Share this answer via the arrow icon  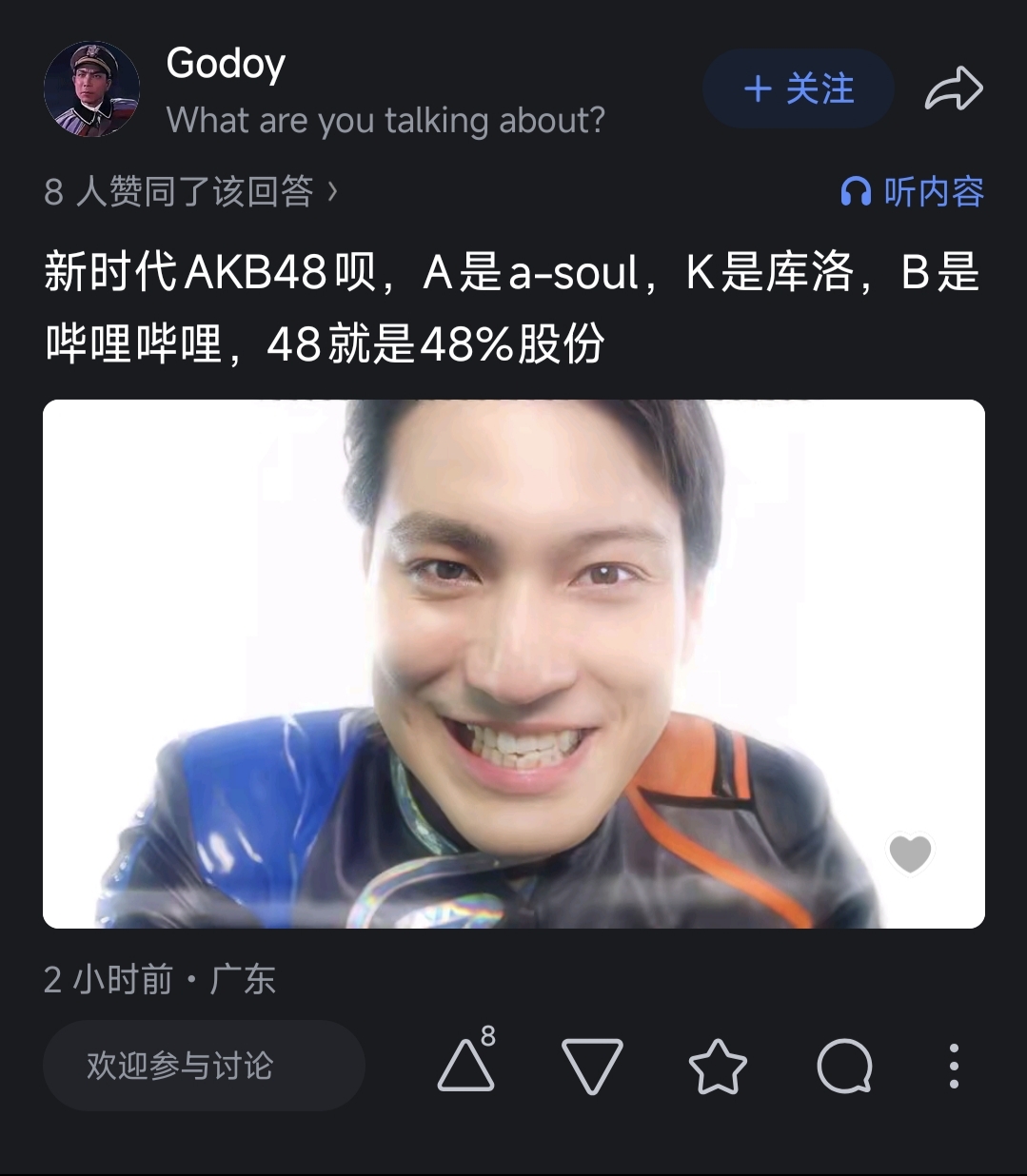(x=954, y=89)
